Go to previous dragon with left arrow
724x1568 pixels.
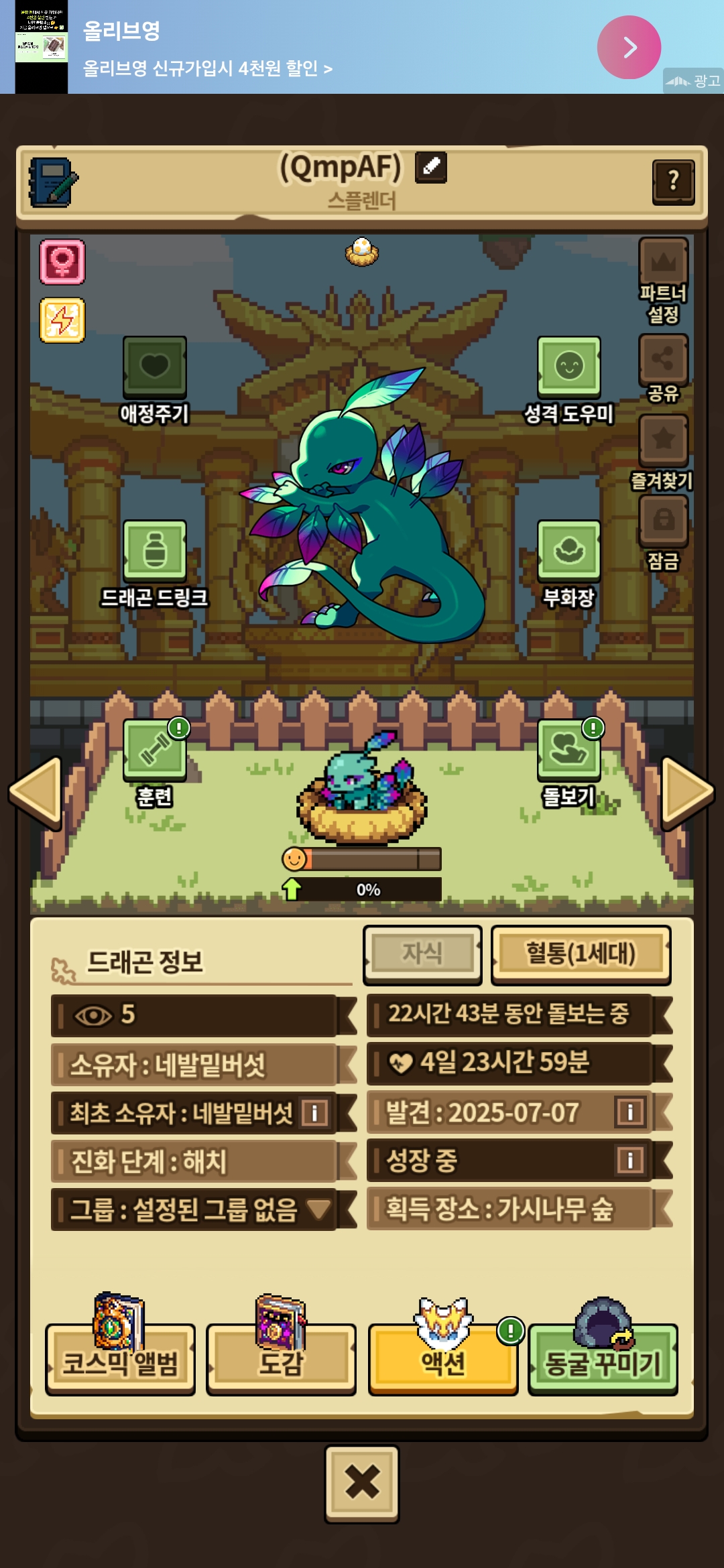(x=36, y=793)
